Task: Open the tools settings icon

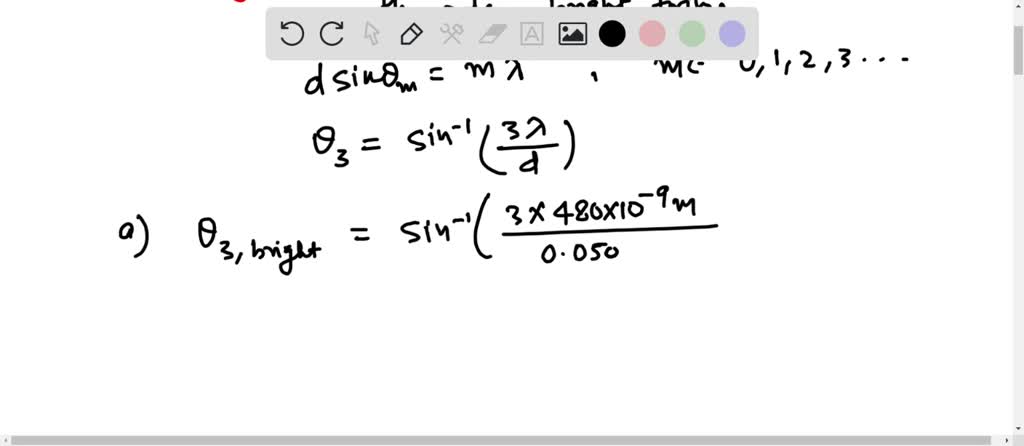Action: click(x=451, y=34)
